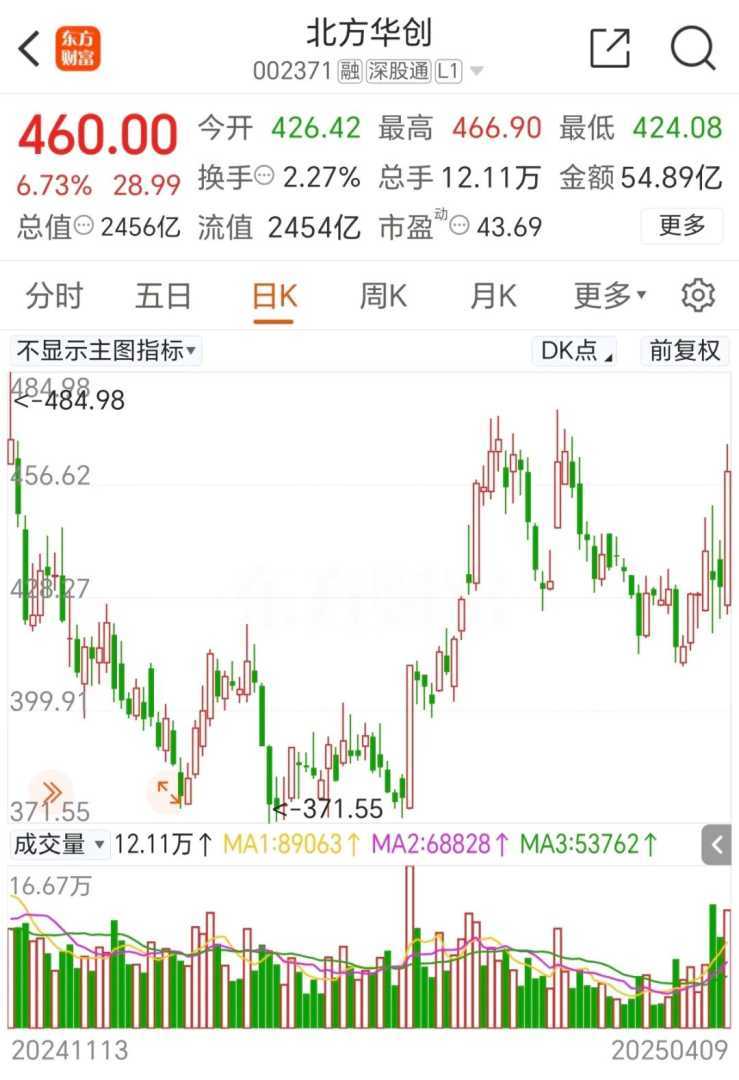Expand the chart to full screen
The image size is (739, 1080).
[169, 792]
